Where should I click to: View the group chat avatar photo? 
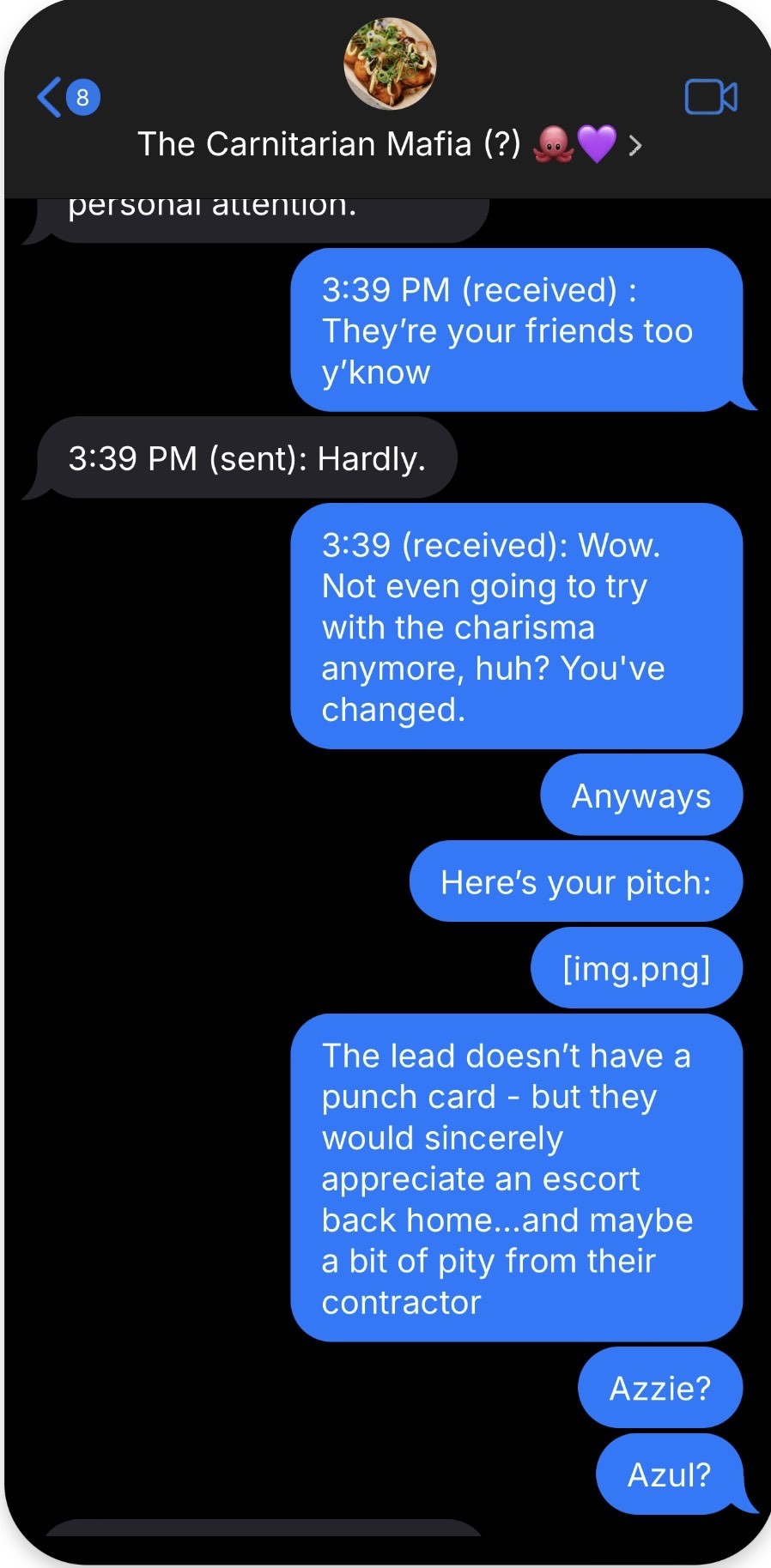pos(391,64)
